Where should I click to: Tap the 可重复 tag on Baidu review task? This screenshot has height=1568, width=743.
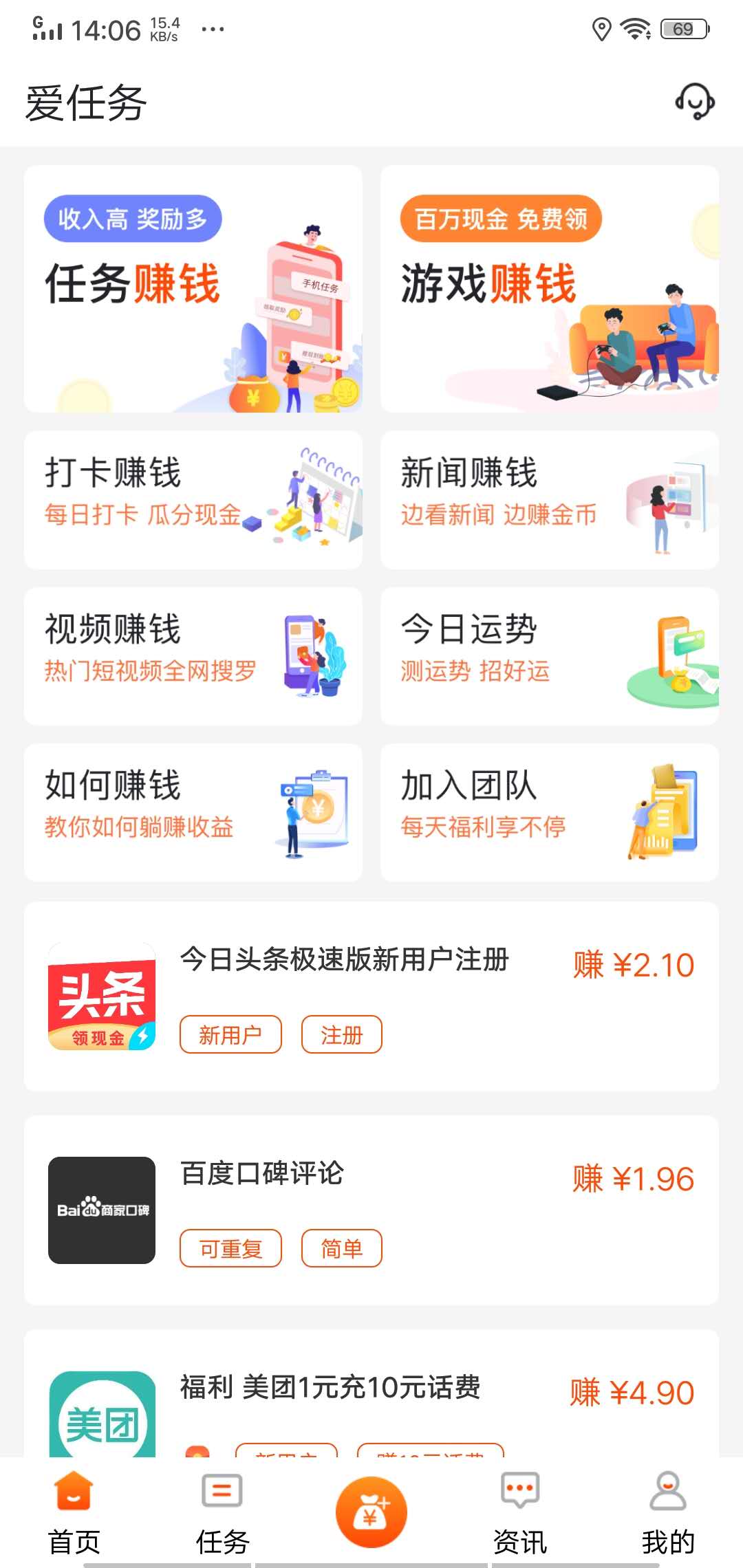click(x=230, y=1249)
